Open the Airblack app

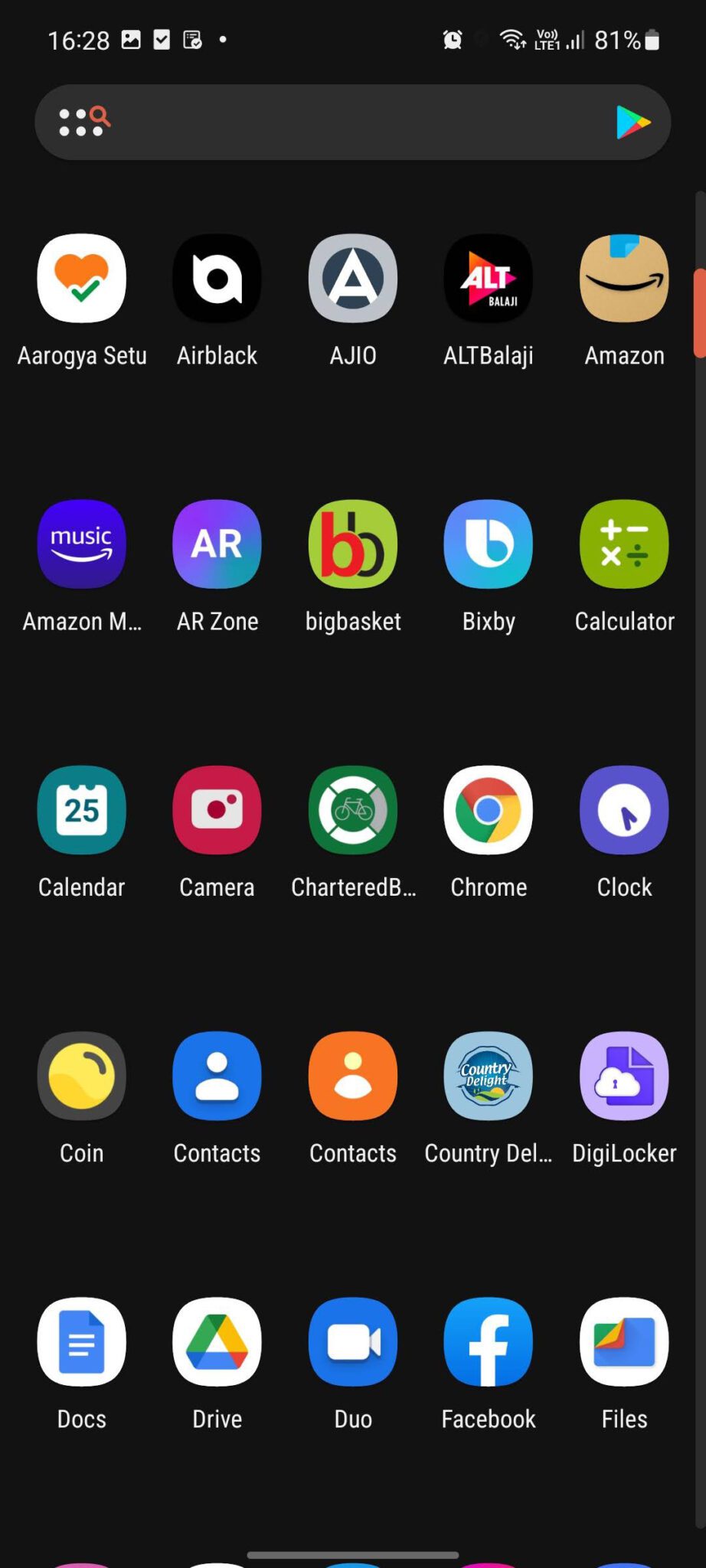(217, 279)
